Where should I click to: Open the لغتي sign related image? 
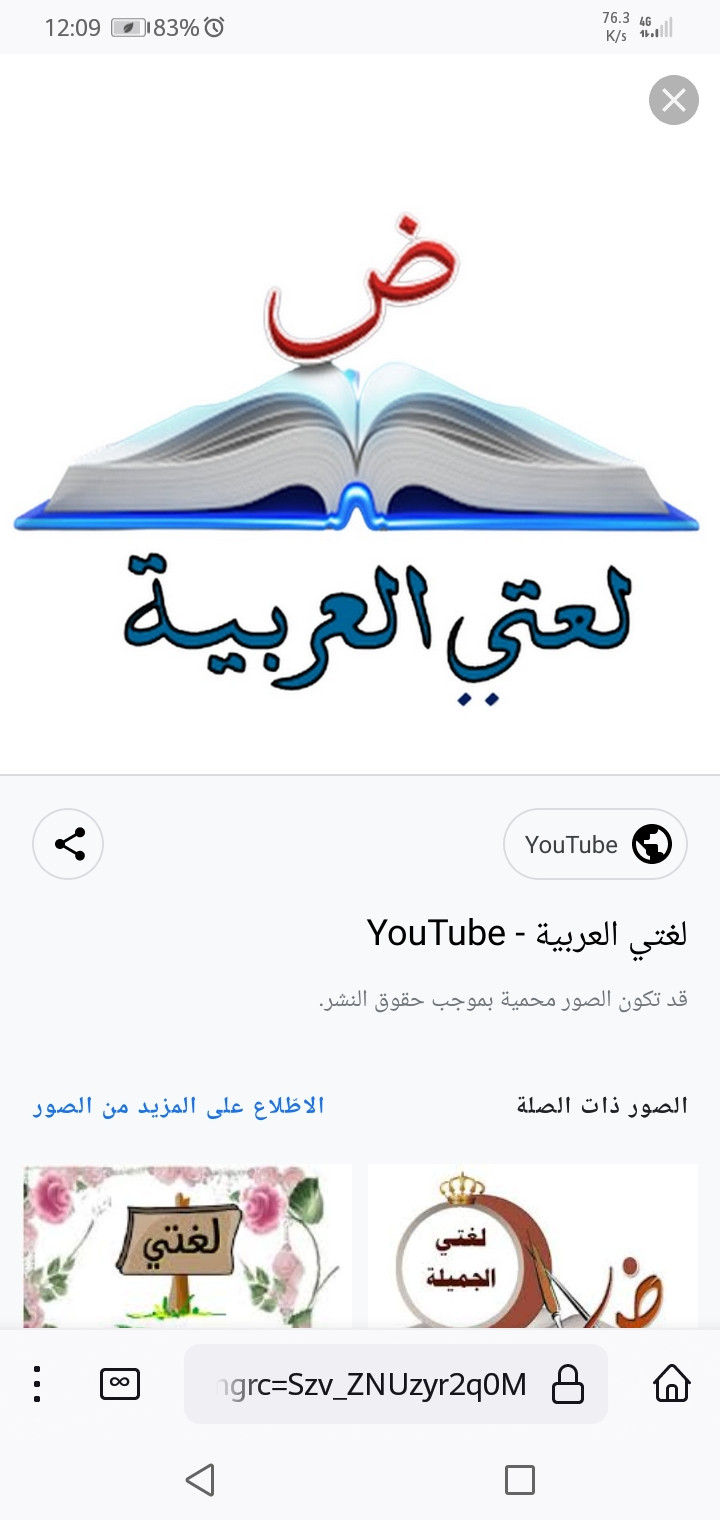click(x=188, y=1246)
